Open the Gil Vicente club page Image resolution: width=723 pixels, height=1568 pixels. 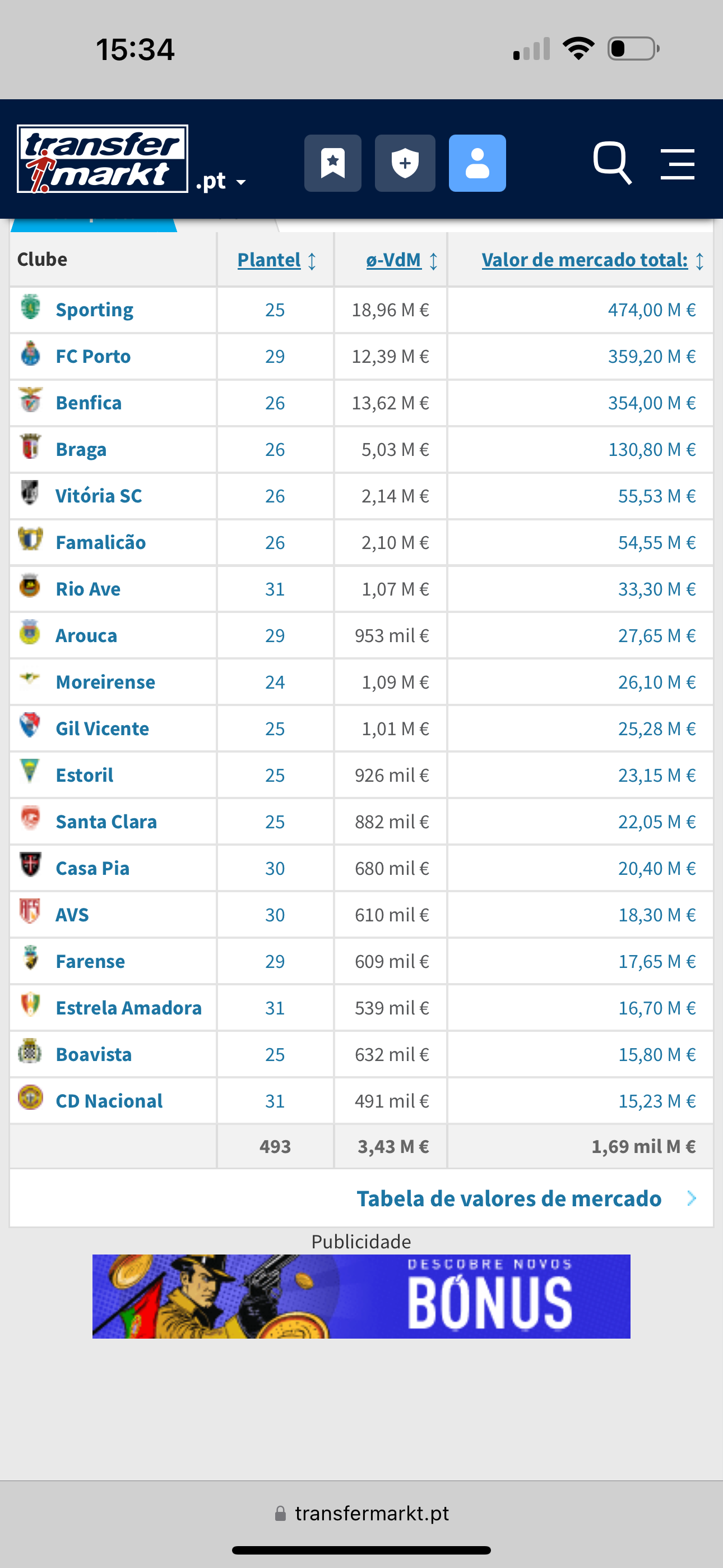(x=102, y=728)
